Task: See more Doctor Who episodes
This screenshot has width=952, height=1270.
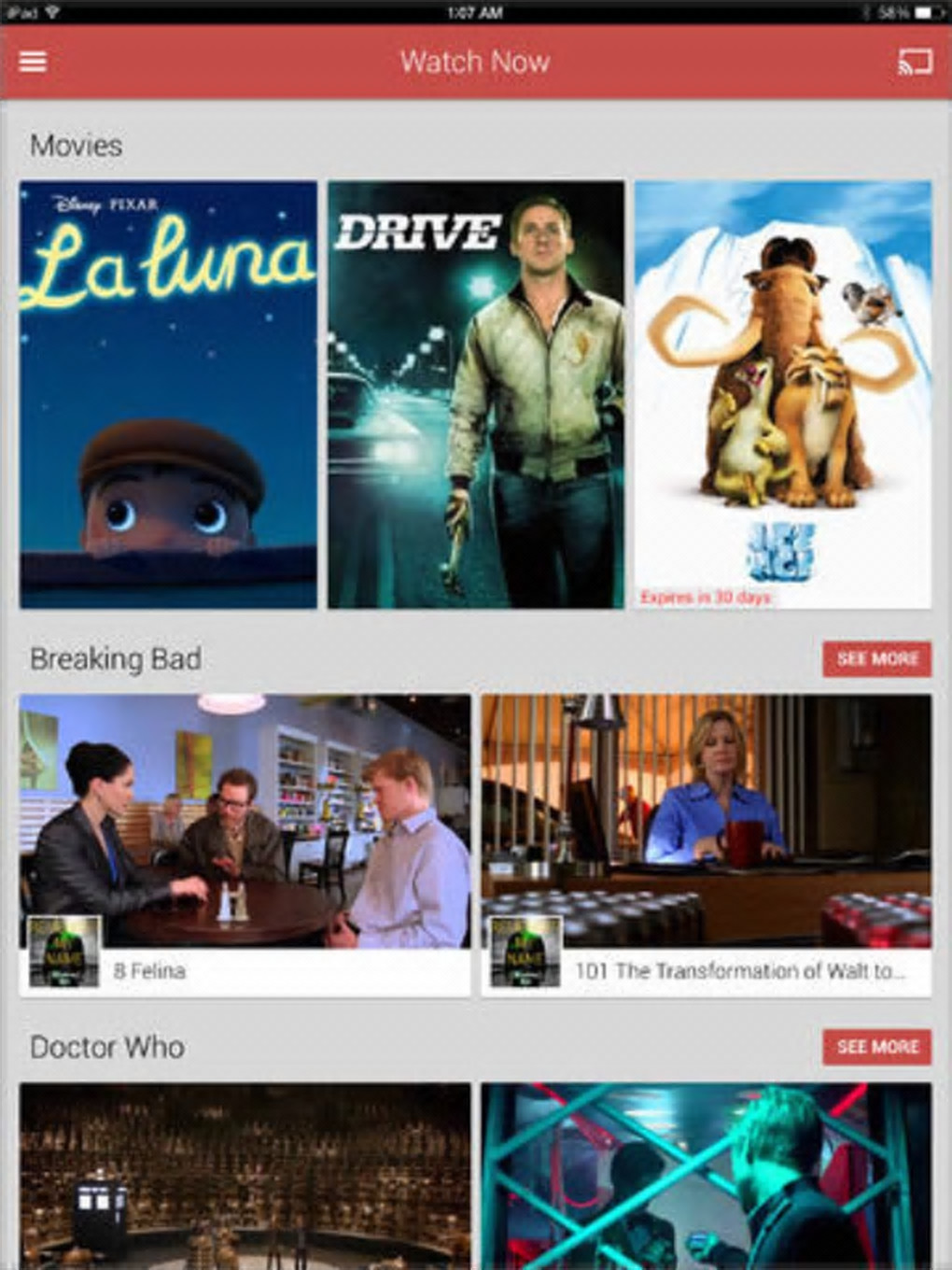Action: (x=876, y=1047)
